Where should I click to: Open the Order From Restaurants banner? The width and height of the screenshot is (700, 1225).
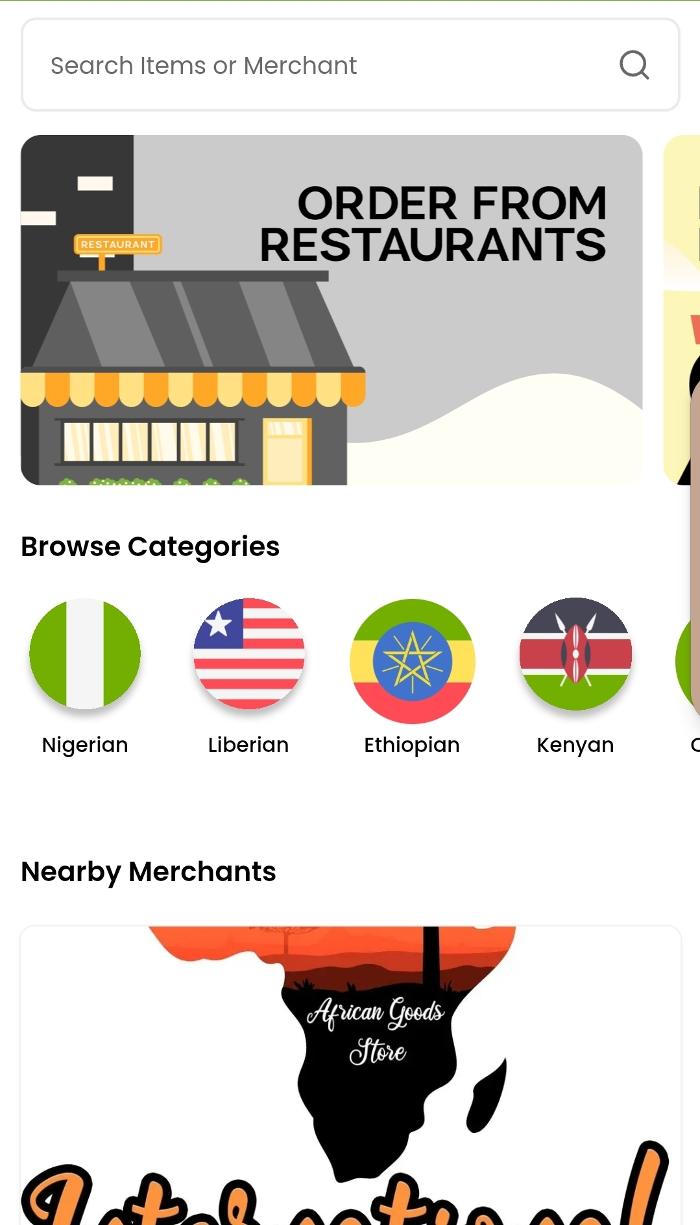click(331, 310)
